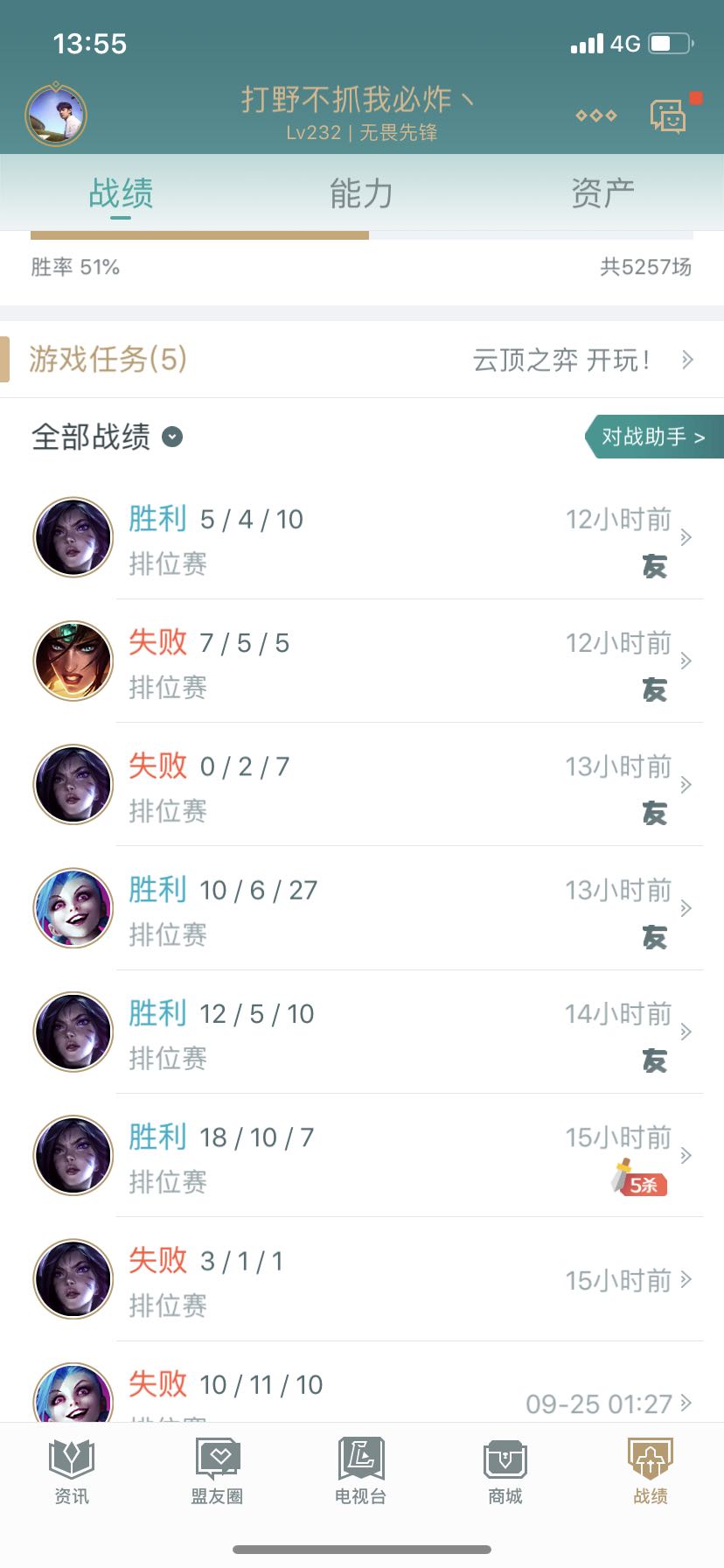Go to the 资讯 tab

pyautogui.click(x=72, y=1471)
